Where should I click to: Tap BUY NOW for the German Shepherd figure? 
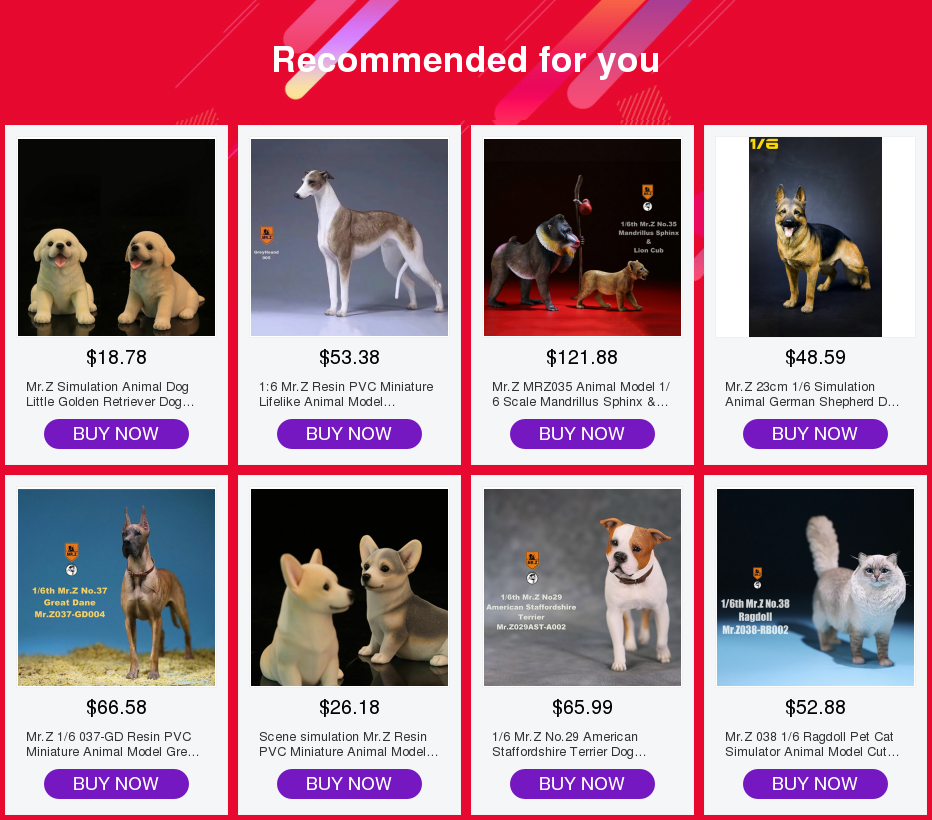point(815,434)
